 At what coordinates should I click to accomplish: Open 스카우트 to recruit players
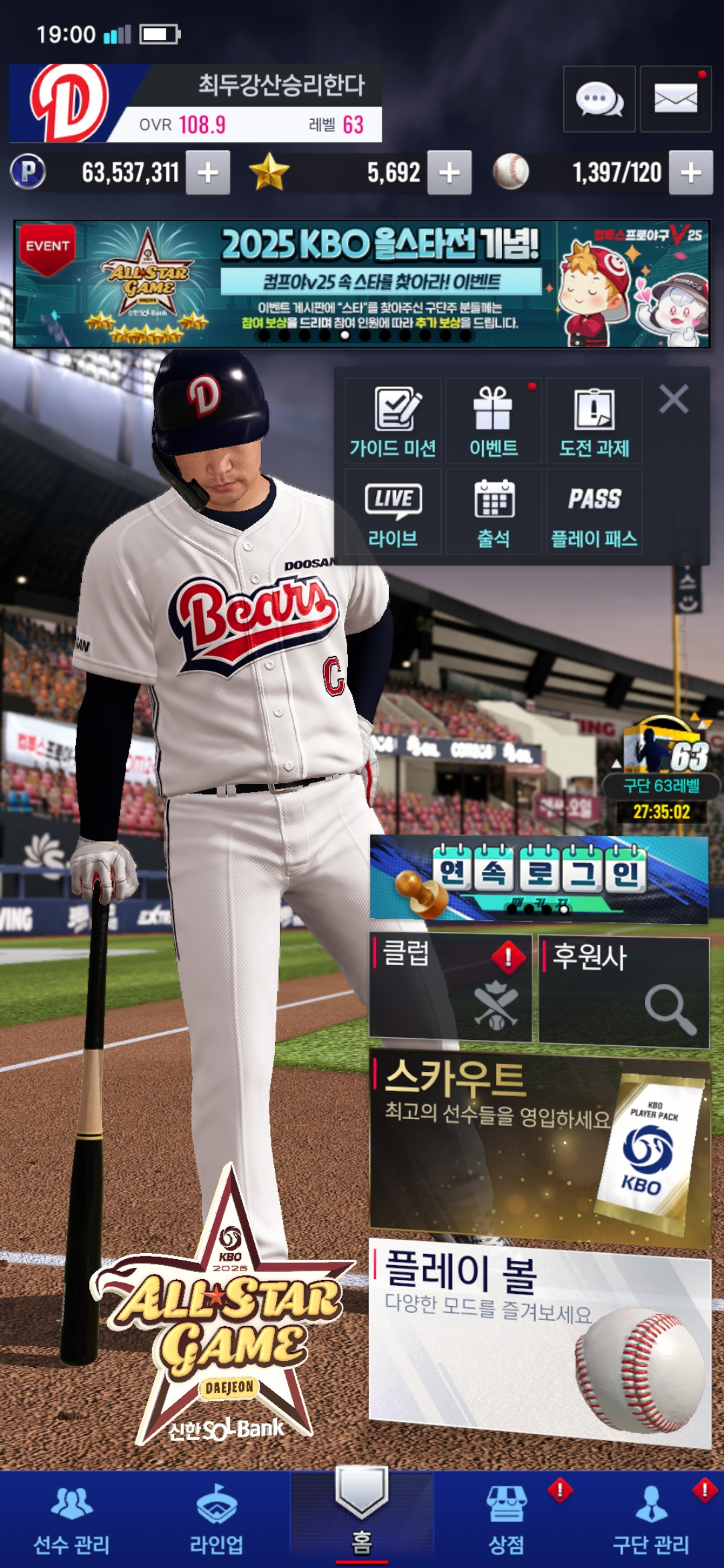click(539, 1147)
